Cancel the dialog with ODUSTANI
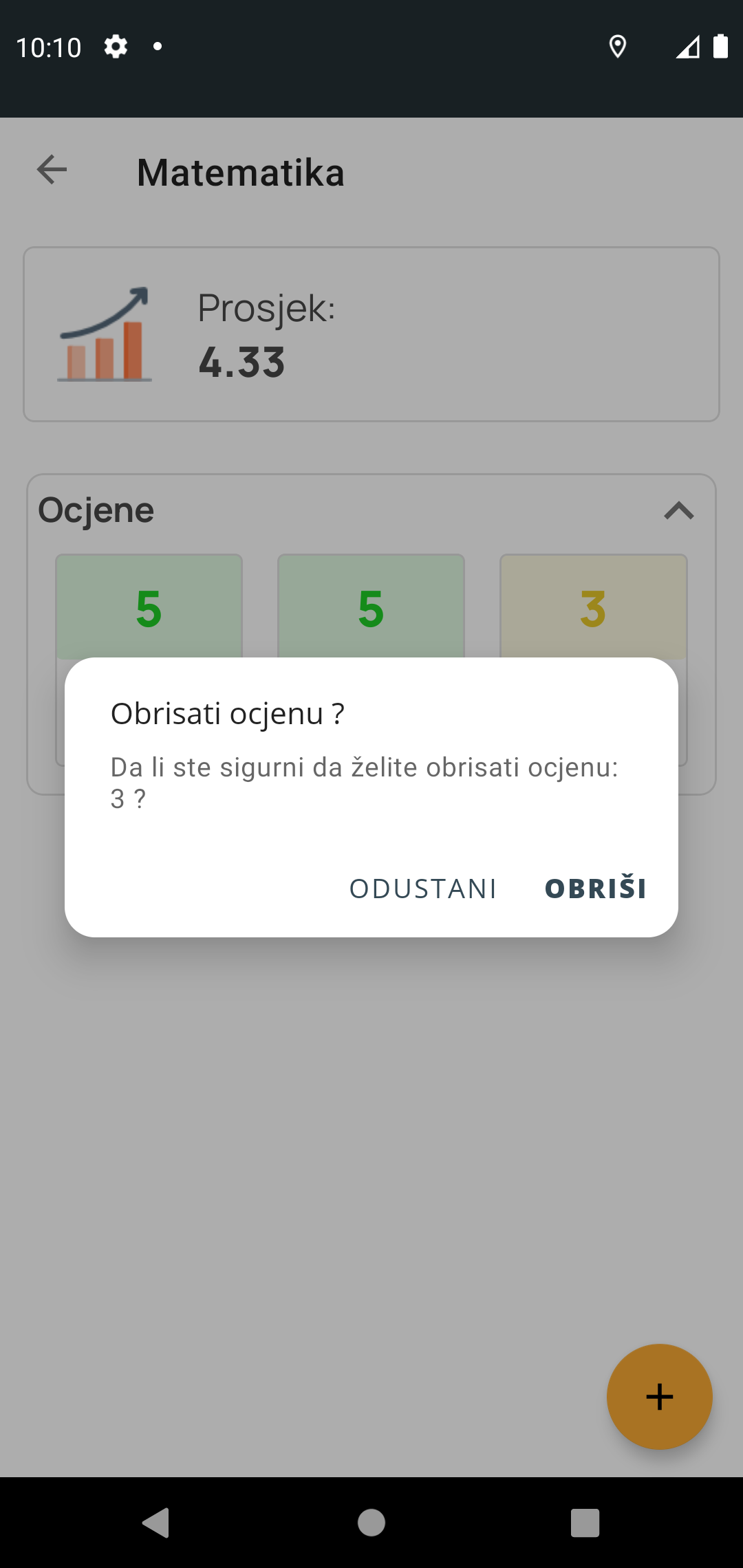Screen dimensions: 743x1568 click(x=423, y=889)
